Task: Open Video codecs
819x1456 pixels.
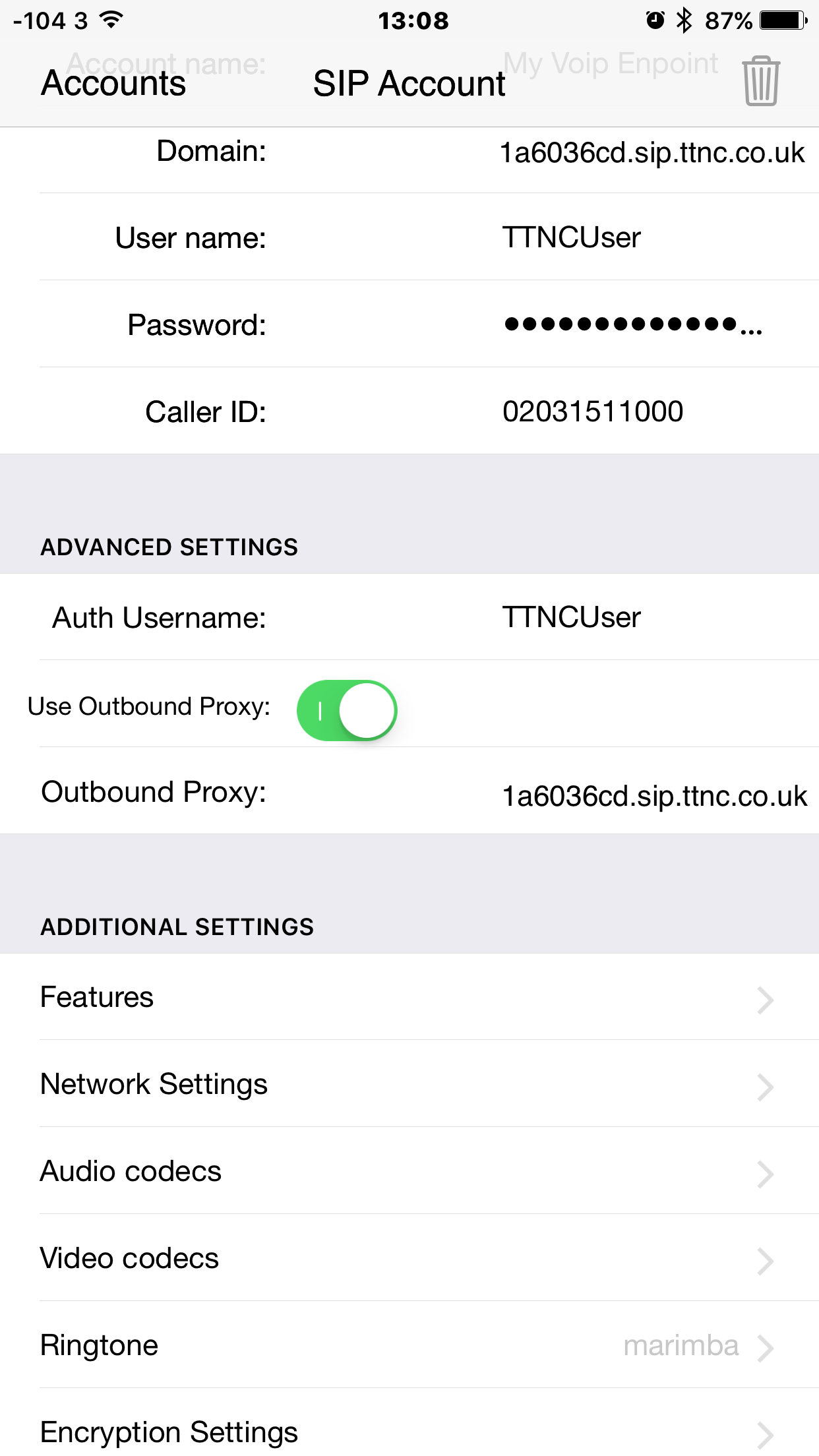Action: (x=409, y=1258)
